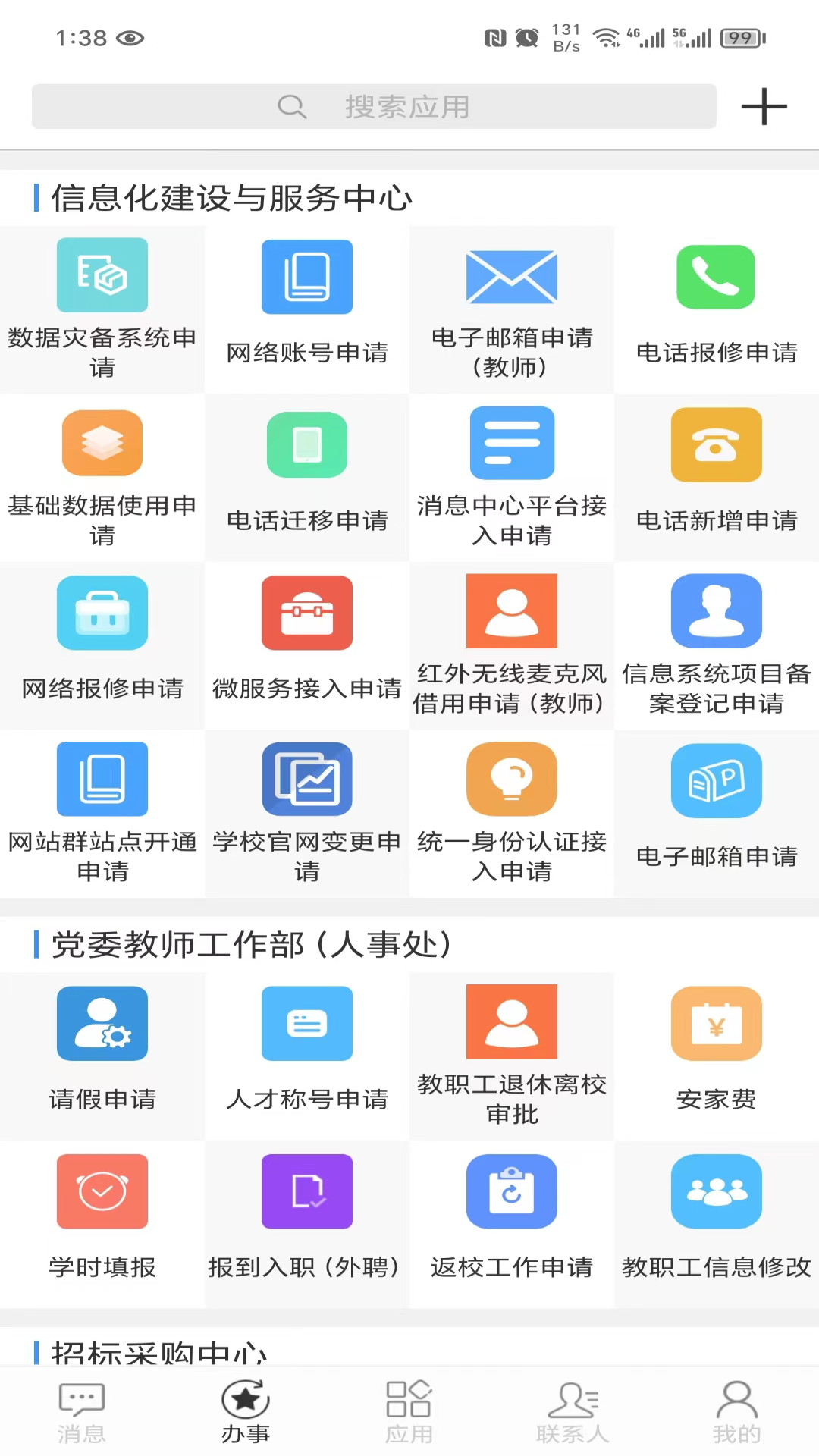Open 请假申请
This screenshot has height=1456, width=819.
[x=102, y=1054]
